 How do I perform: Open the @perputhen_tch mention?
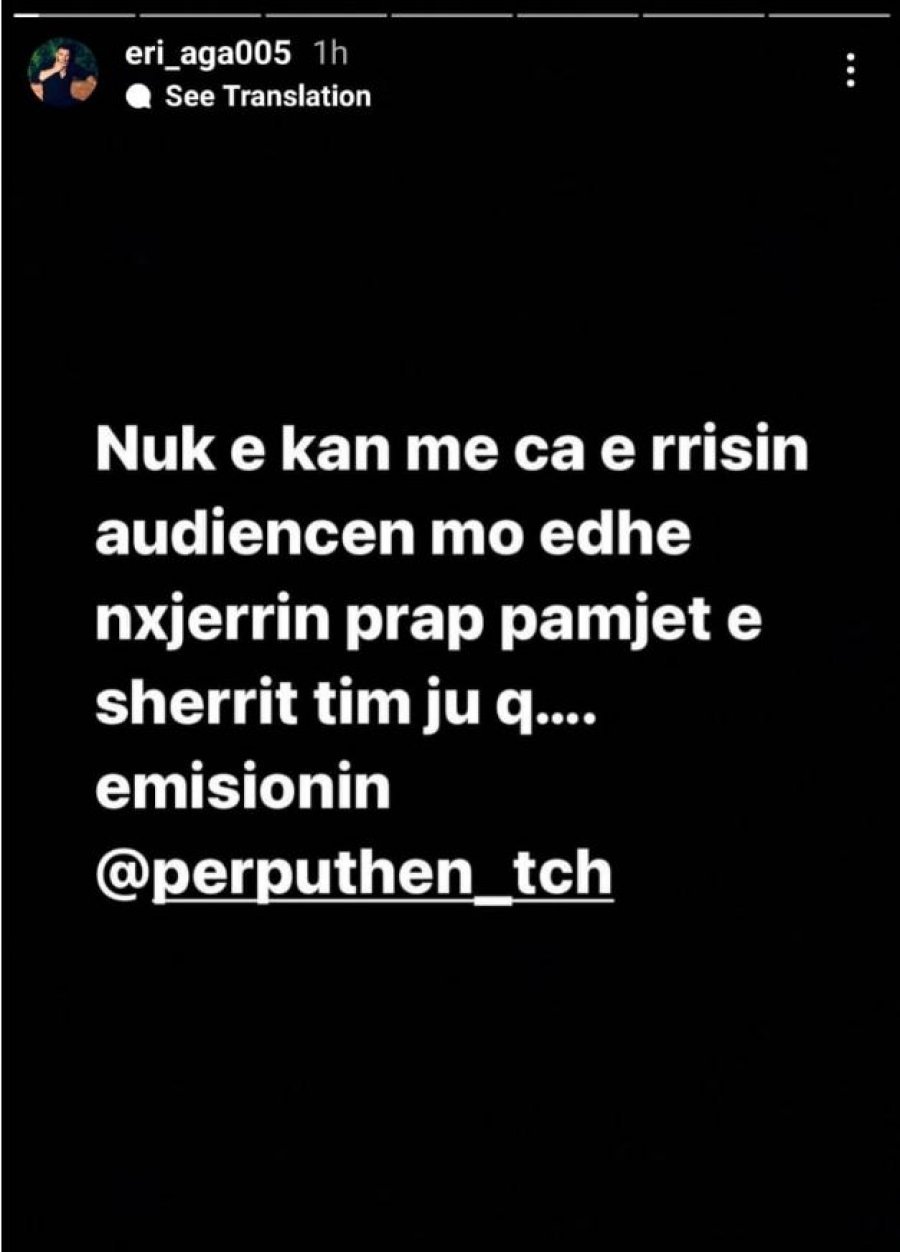tap(353, 875)
